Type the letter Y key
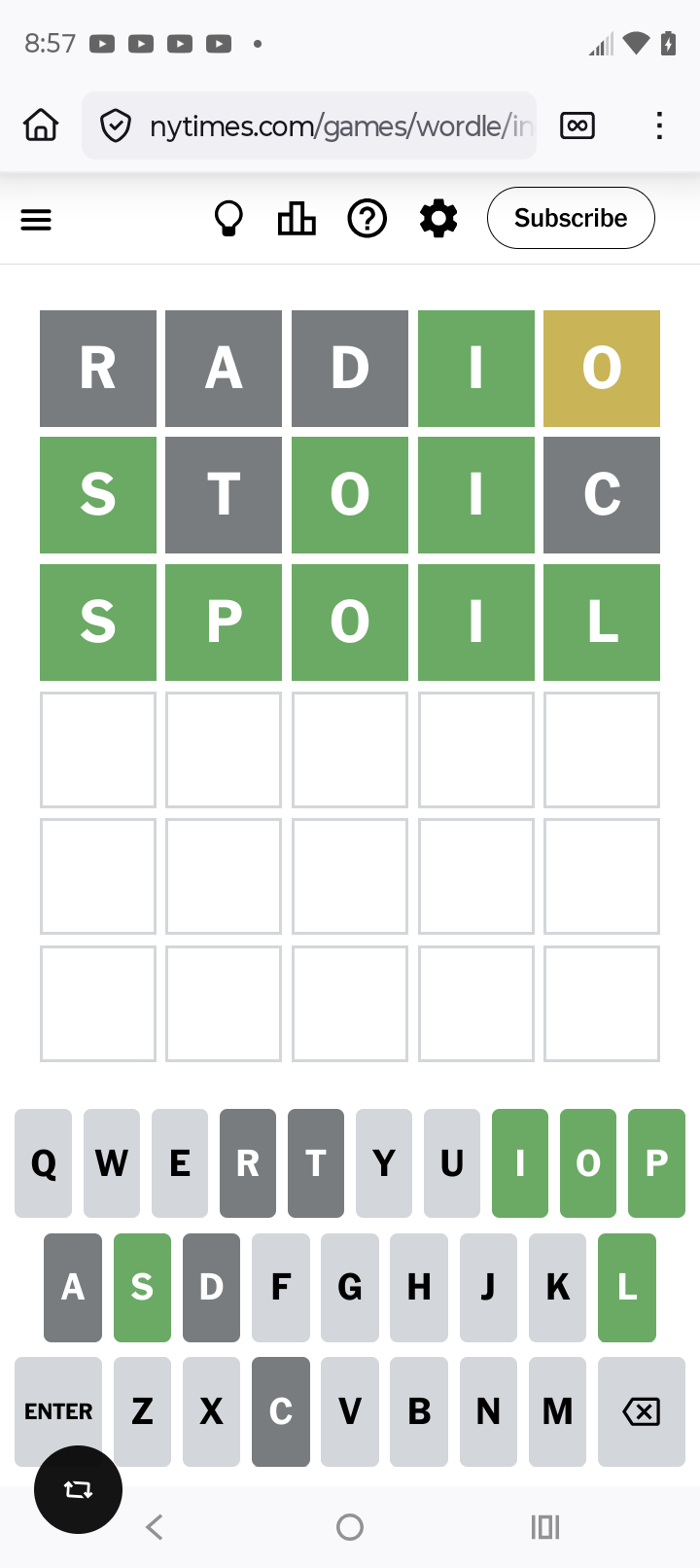700x1568 pixels. [384, 1163]
